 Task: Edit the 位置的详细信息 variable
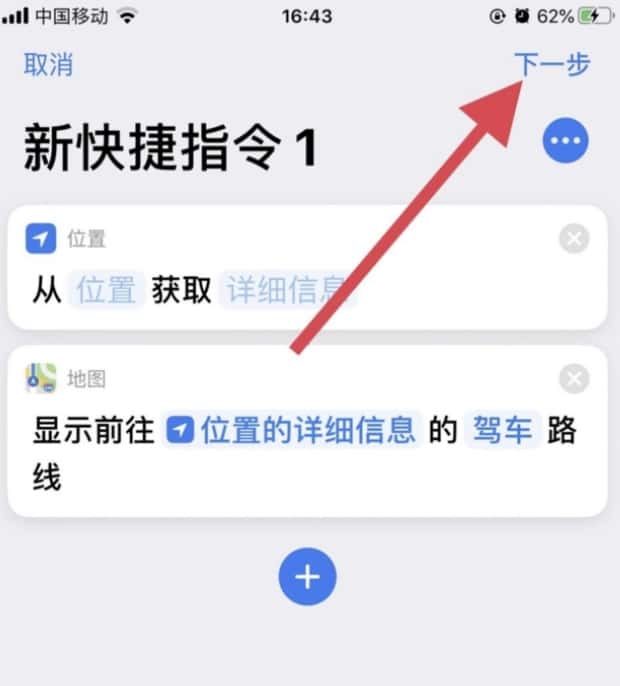tap(293, 431)
